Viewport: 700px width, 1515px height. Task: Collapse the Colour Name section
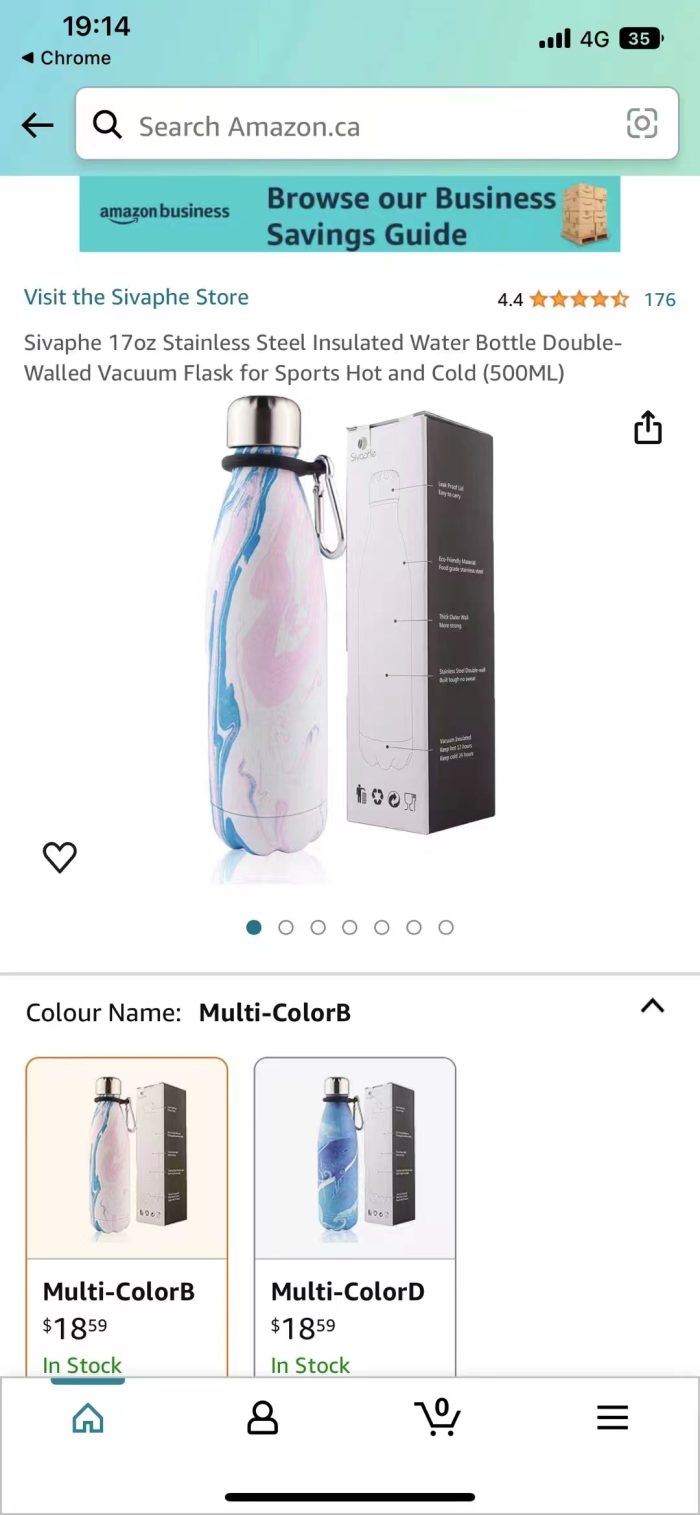pyautogui.click(x=652, y=1006)
